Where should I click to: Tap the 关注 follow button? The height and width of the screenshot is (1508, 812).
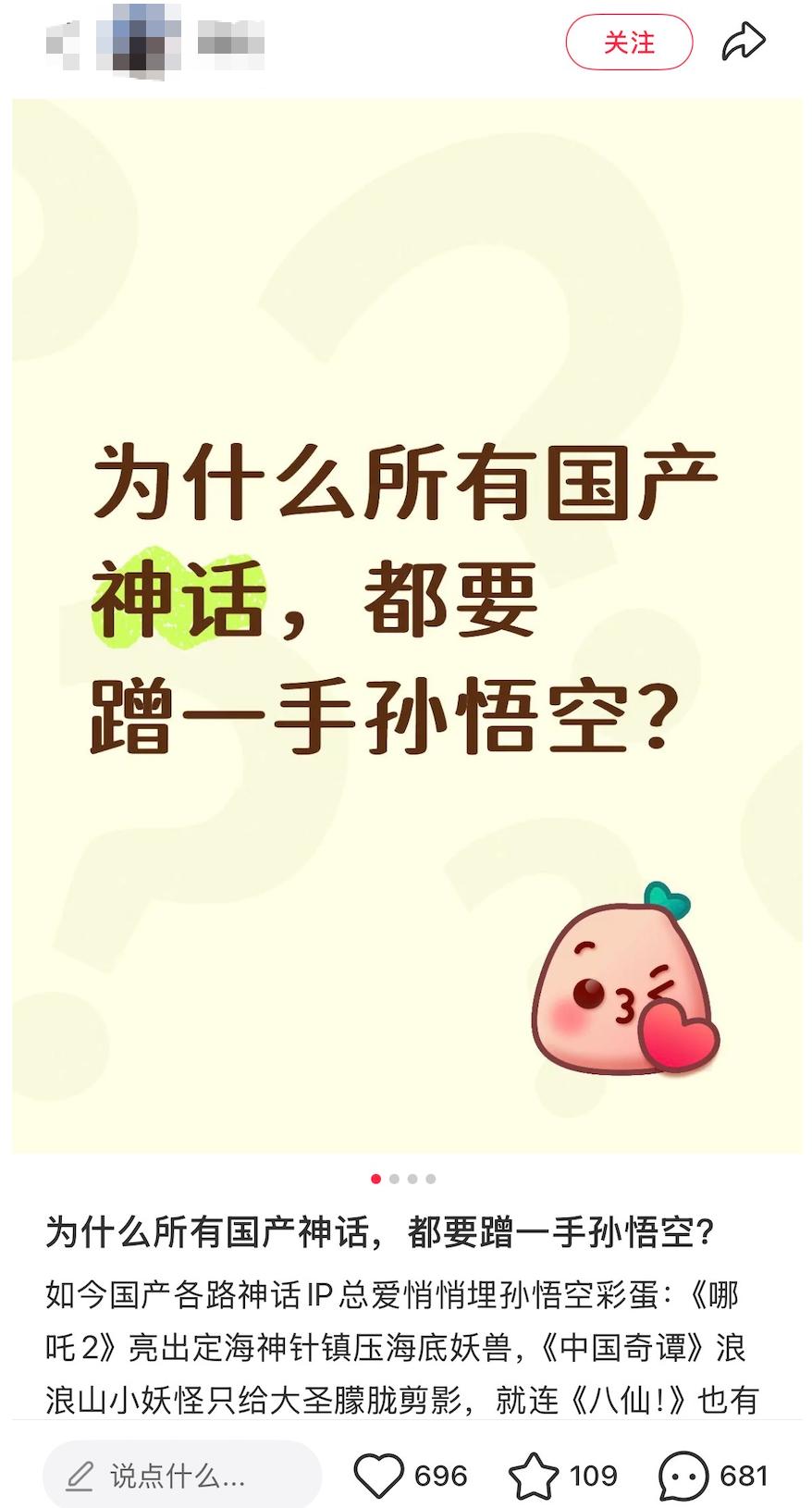point(629,43)
